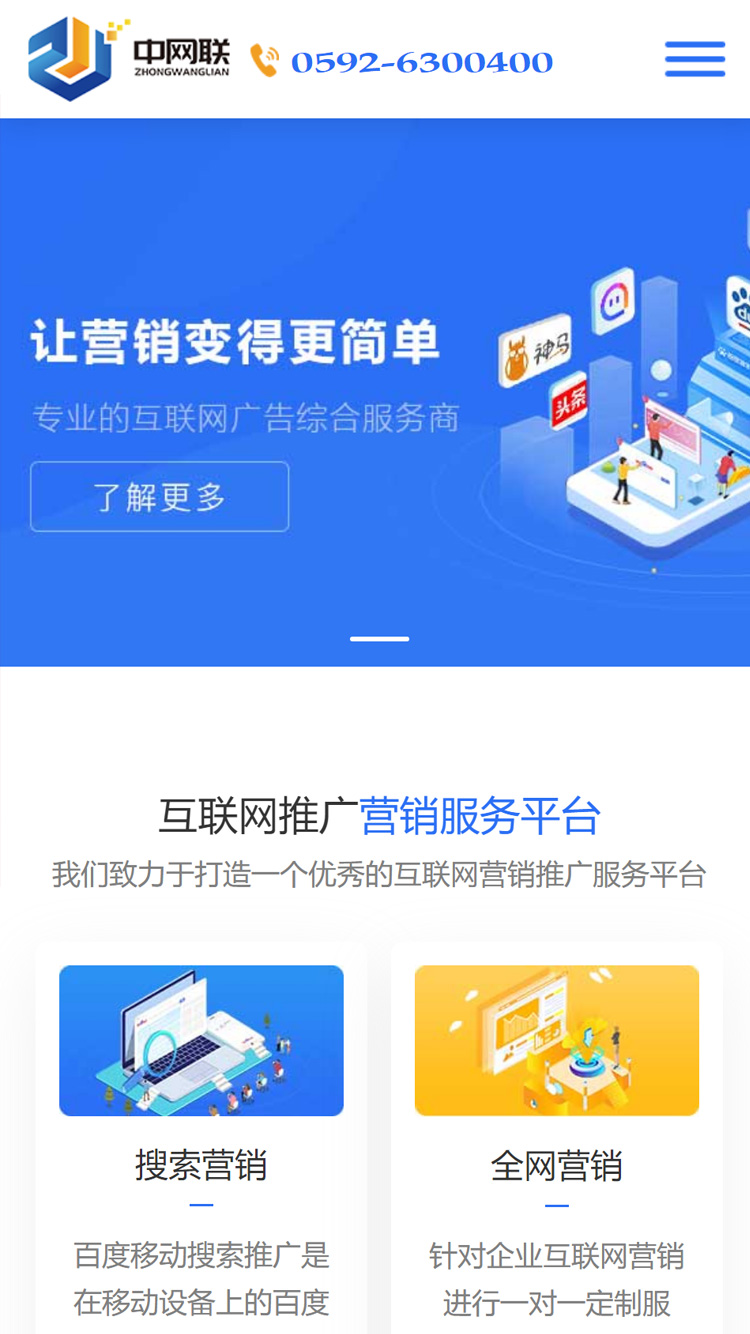Call the phone number 0592-6300400

click(x=421, y=62)
